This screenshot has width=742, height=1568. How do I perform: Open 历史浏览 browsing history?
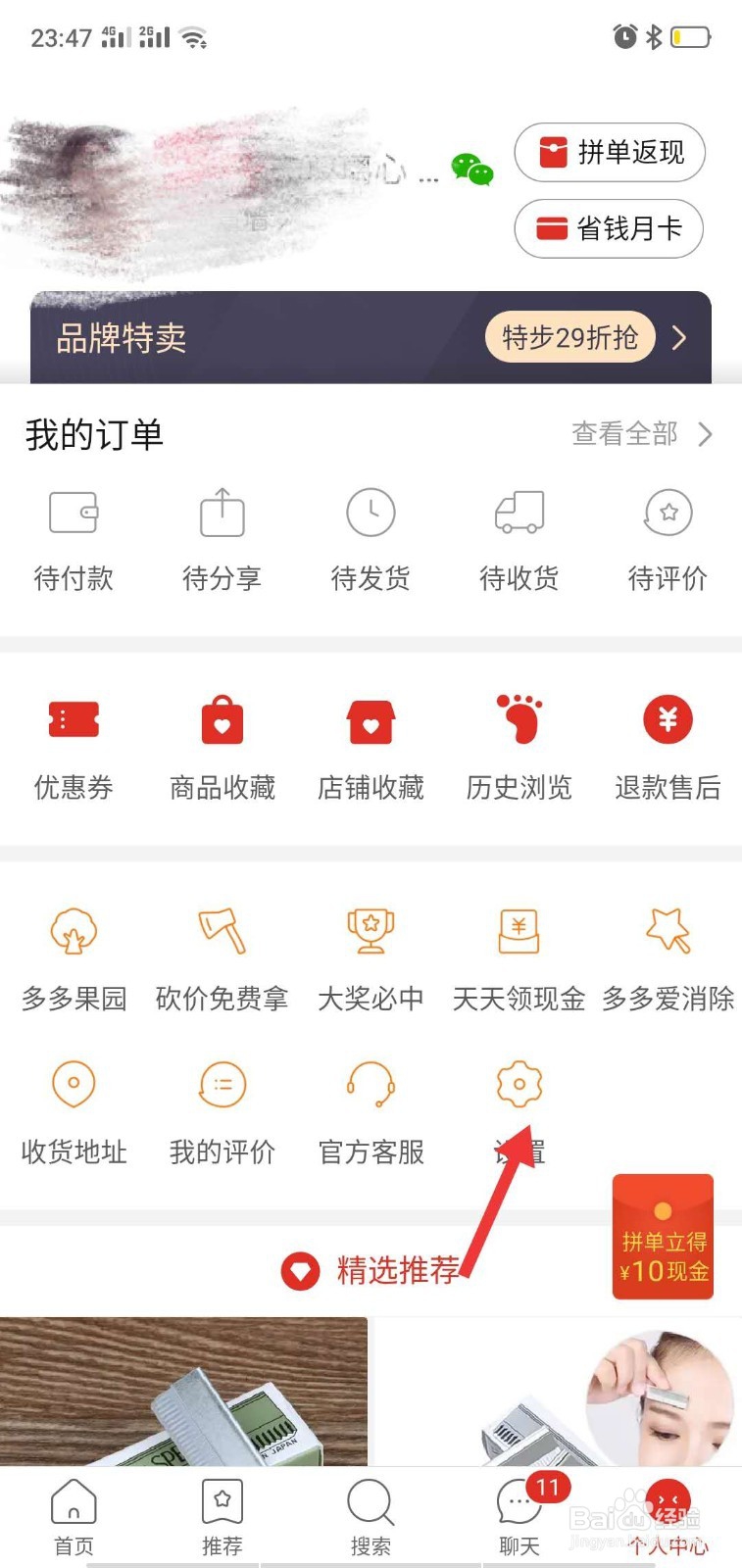(519, 747)
